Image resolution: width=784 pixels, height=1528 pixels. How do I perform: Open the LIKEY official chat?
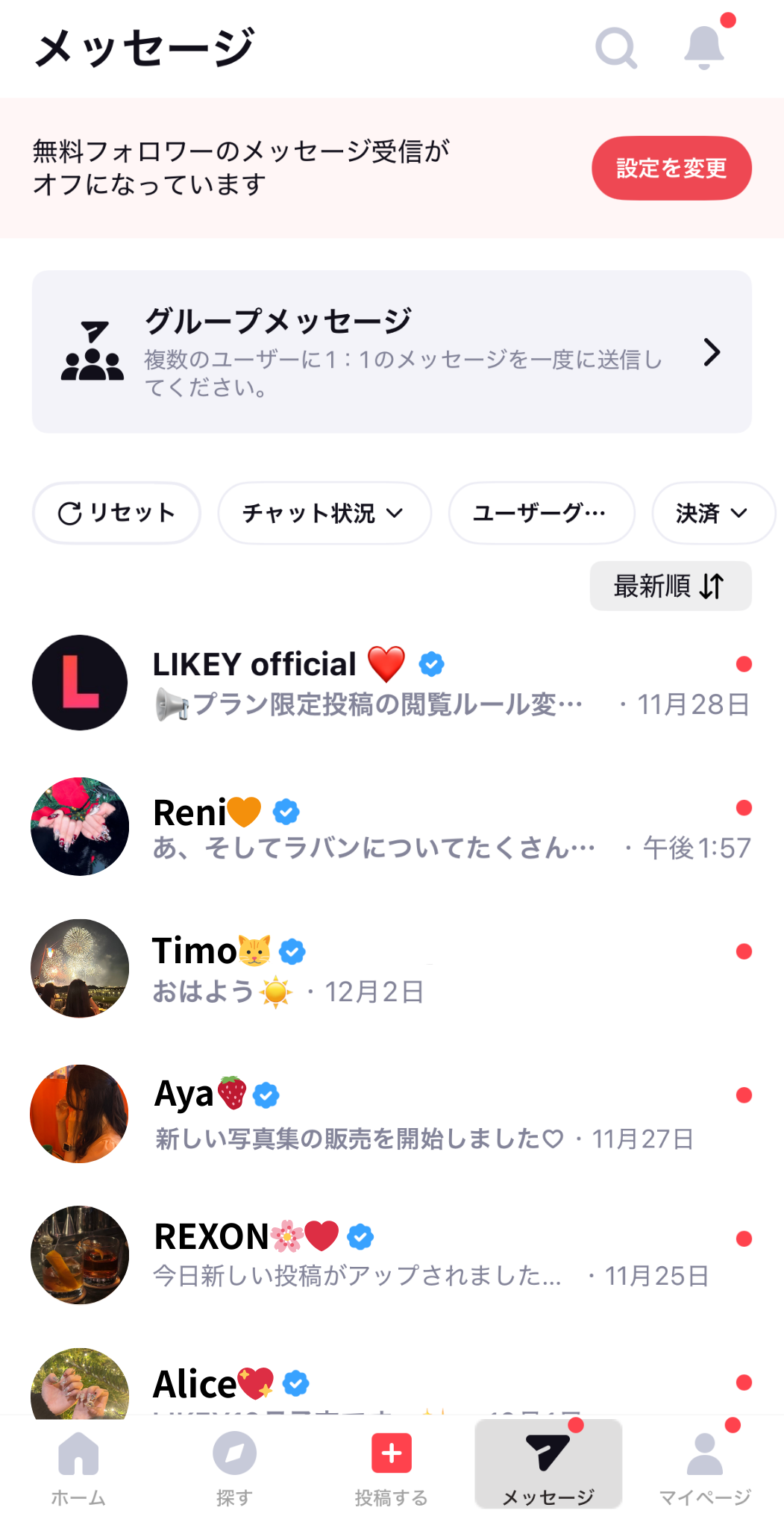pos(392,683)
